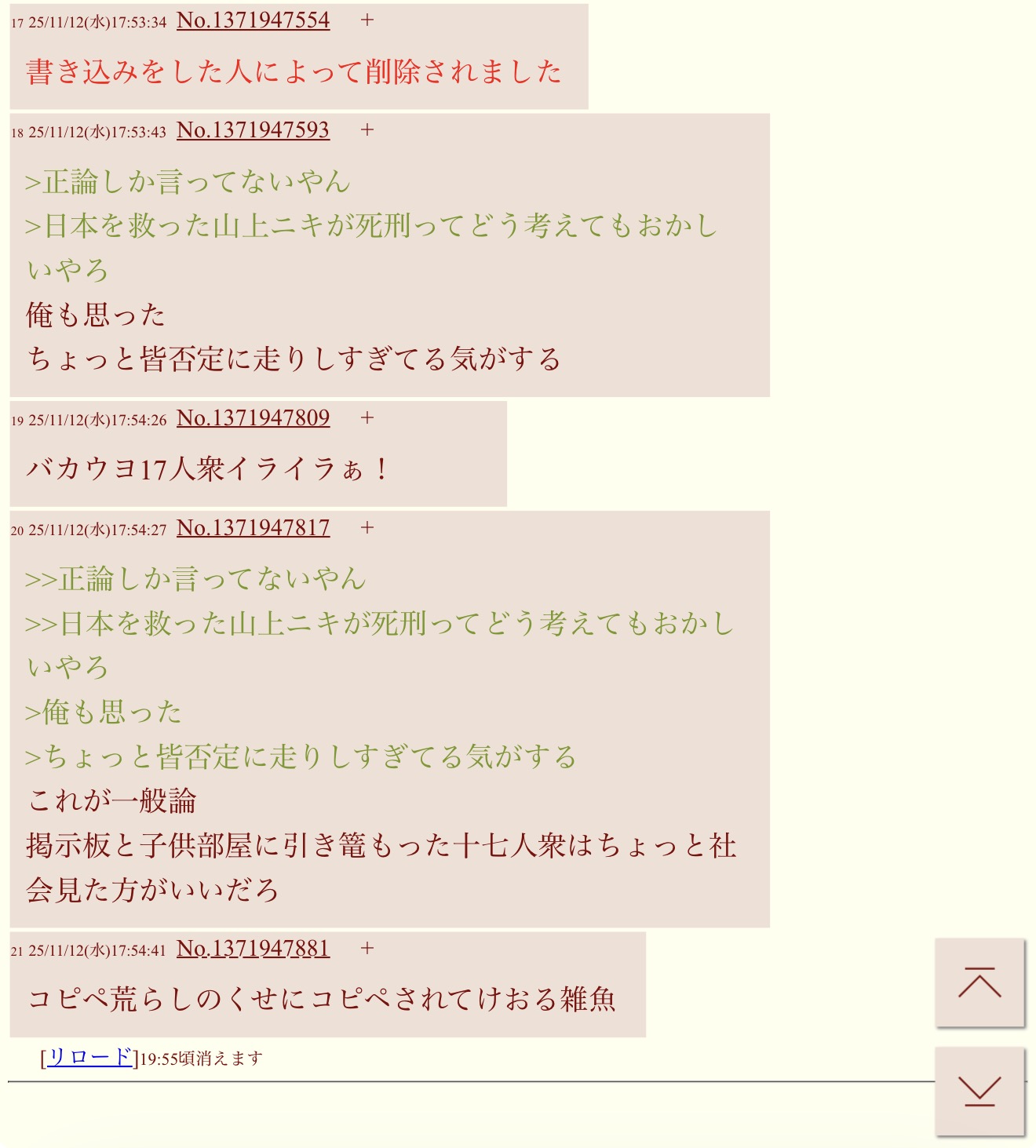Jump to top of page
This screenshot has width=1036, height=1148.
[x=979, y=982]
